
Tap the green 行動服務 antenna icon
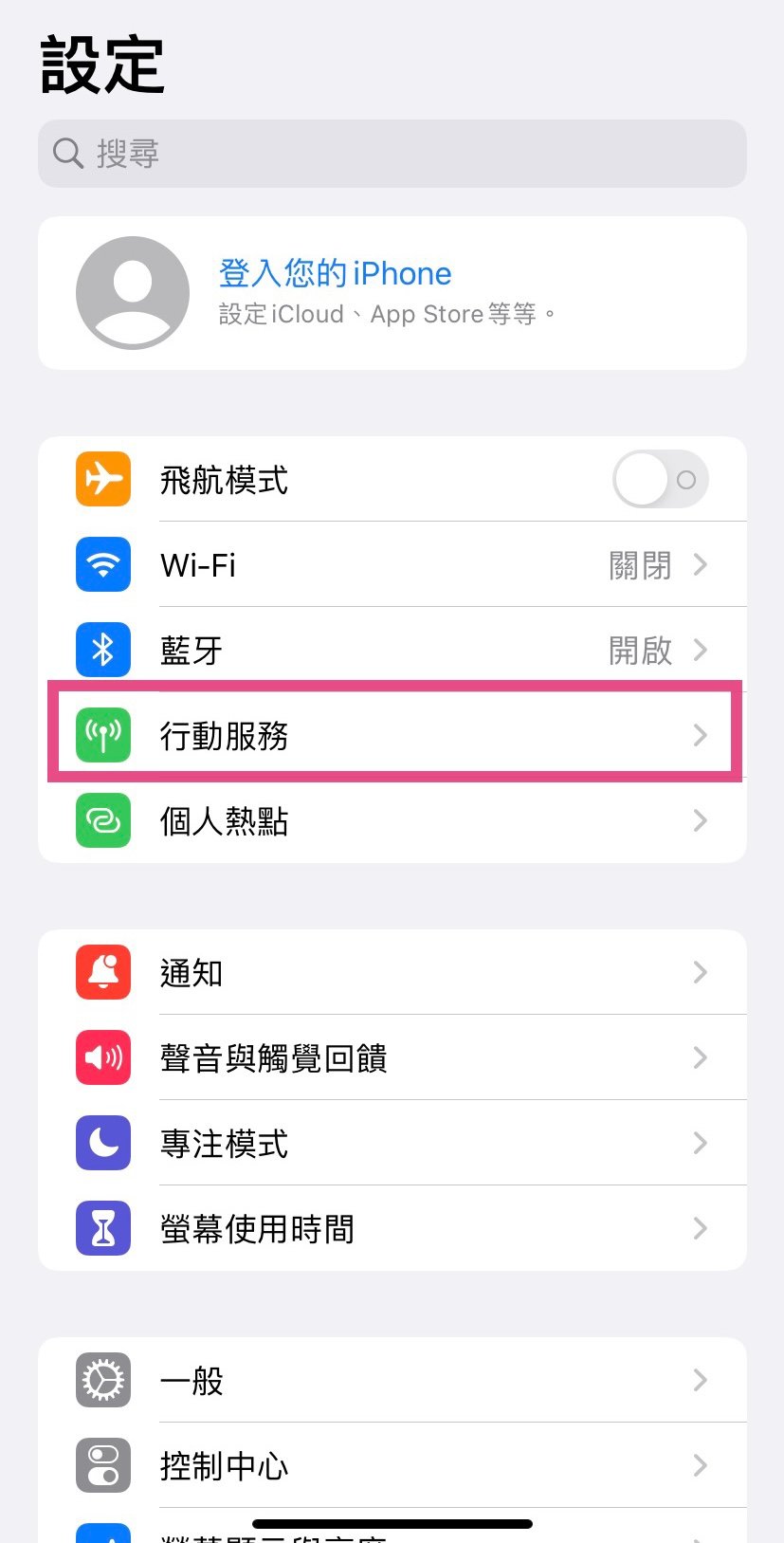pos(101,735)
